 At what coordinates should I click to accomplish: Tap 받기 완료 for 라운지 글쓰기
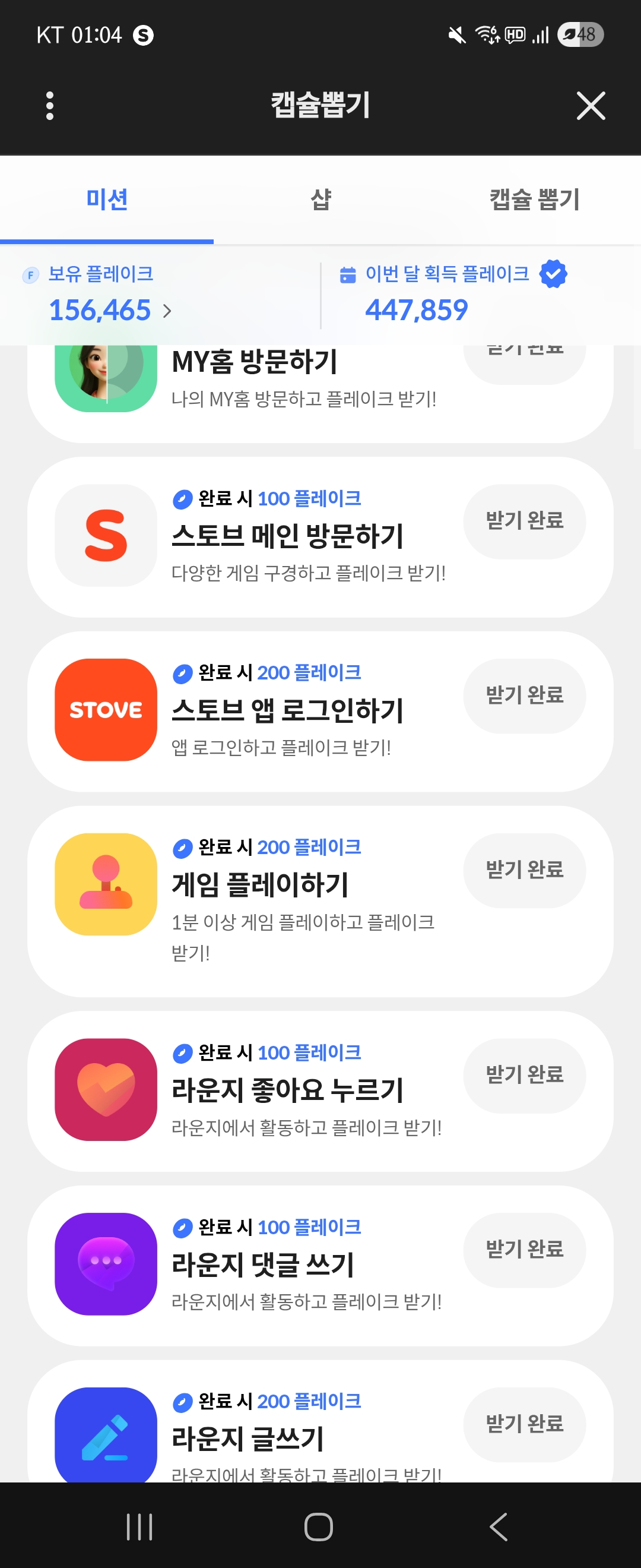[524, 1424]
